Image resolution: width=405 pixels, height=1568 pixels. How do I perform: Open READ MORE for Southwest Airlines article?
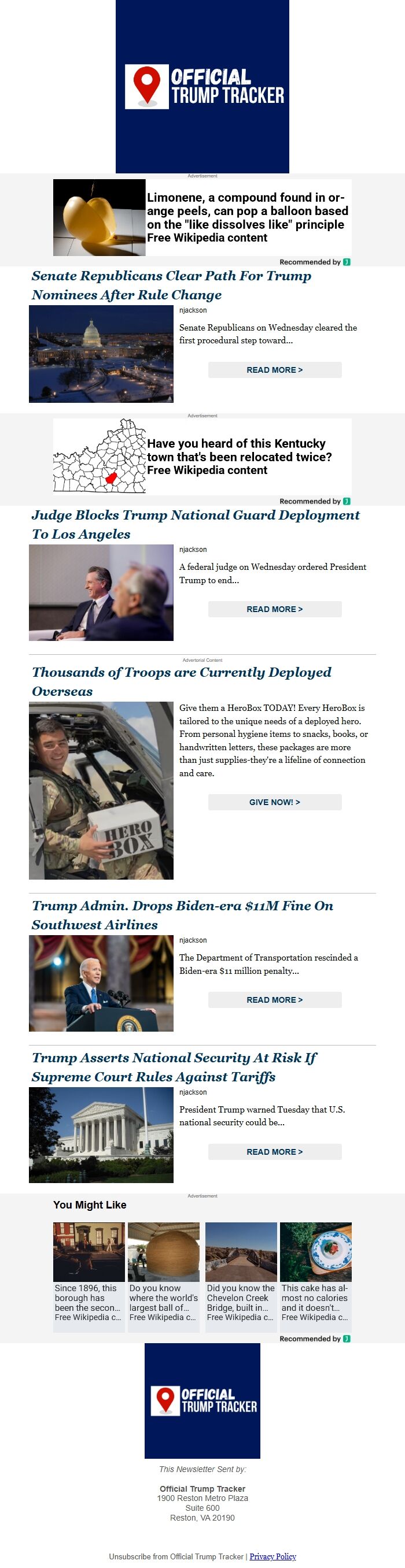point(275,999)
